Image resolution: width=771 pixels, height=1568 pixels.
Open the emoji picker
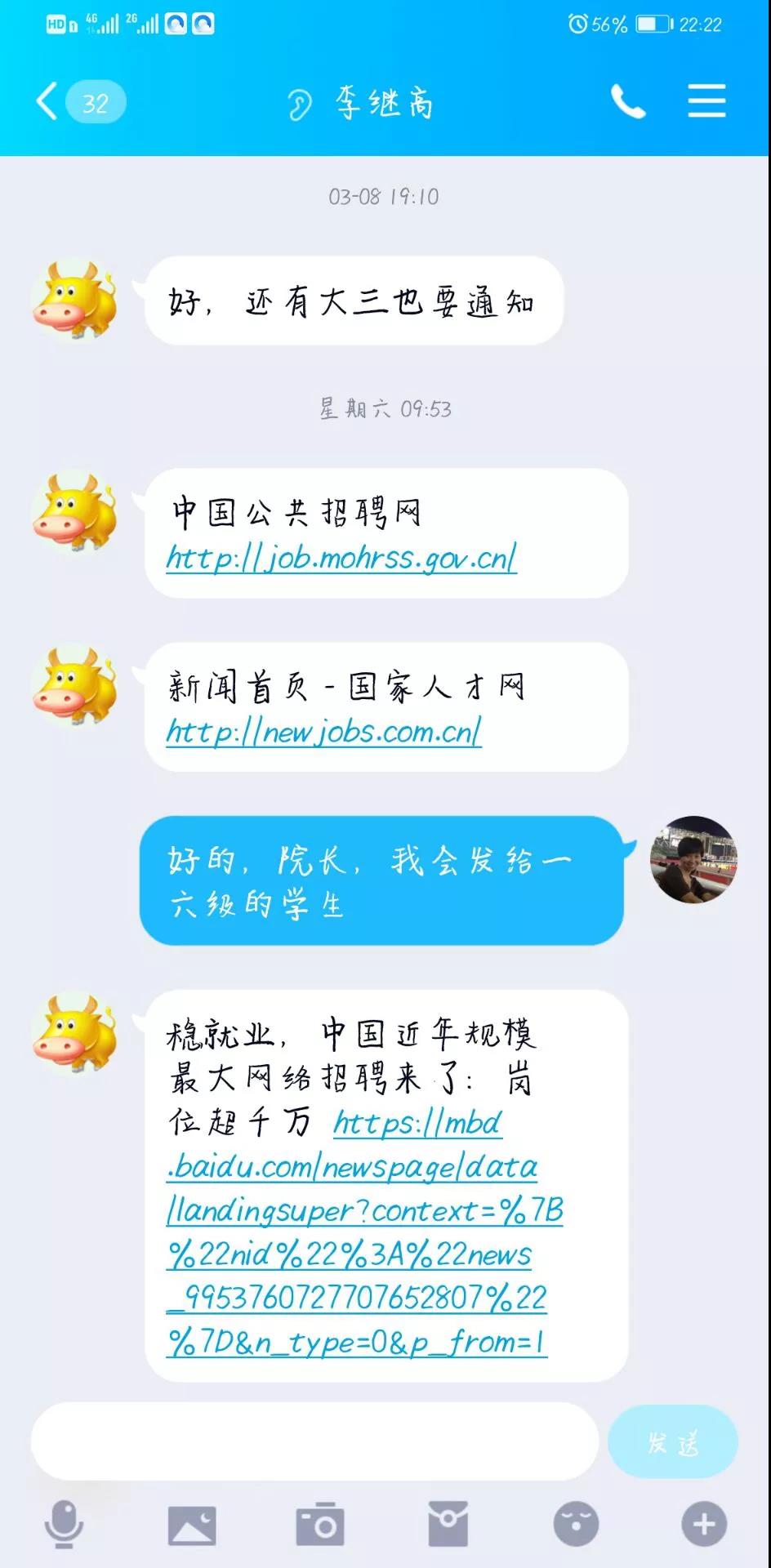point(576,1524)
